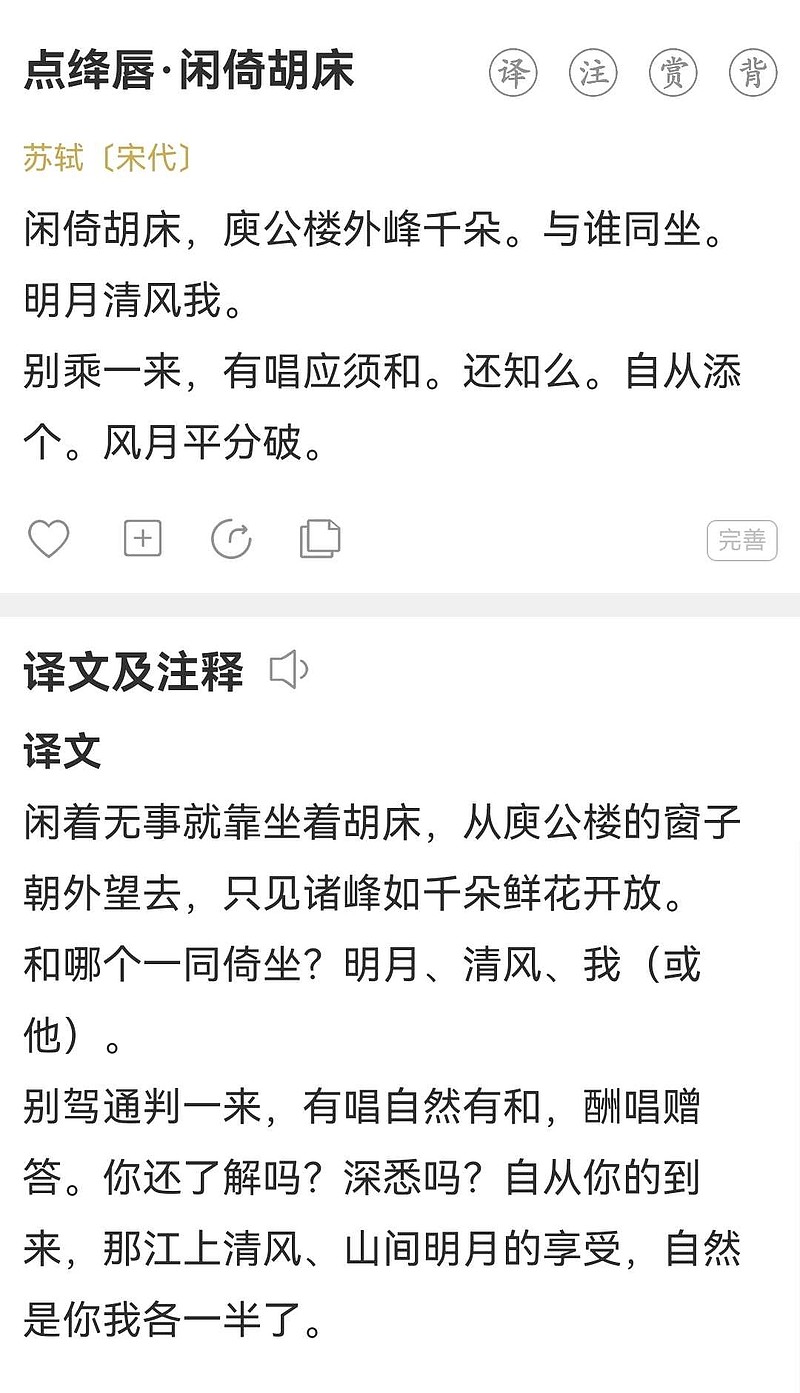800x1393 pixels.
Task: Add poem to collection with plus icon
Action: [142, 539]
